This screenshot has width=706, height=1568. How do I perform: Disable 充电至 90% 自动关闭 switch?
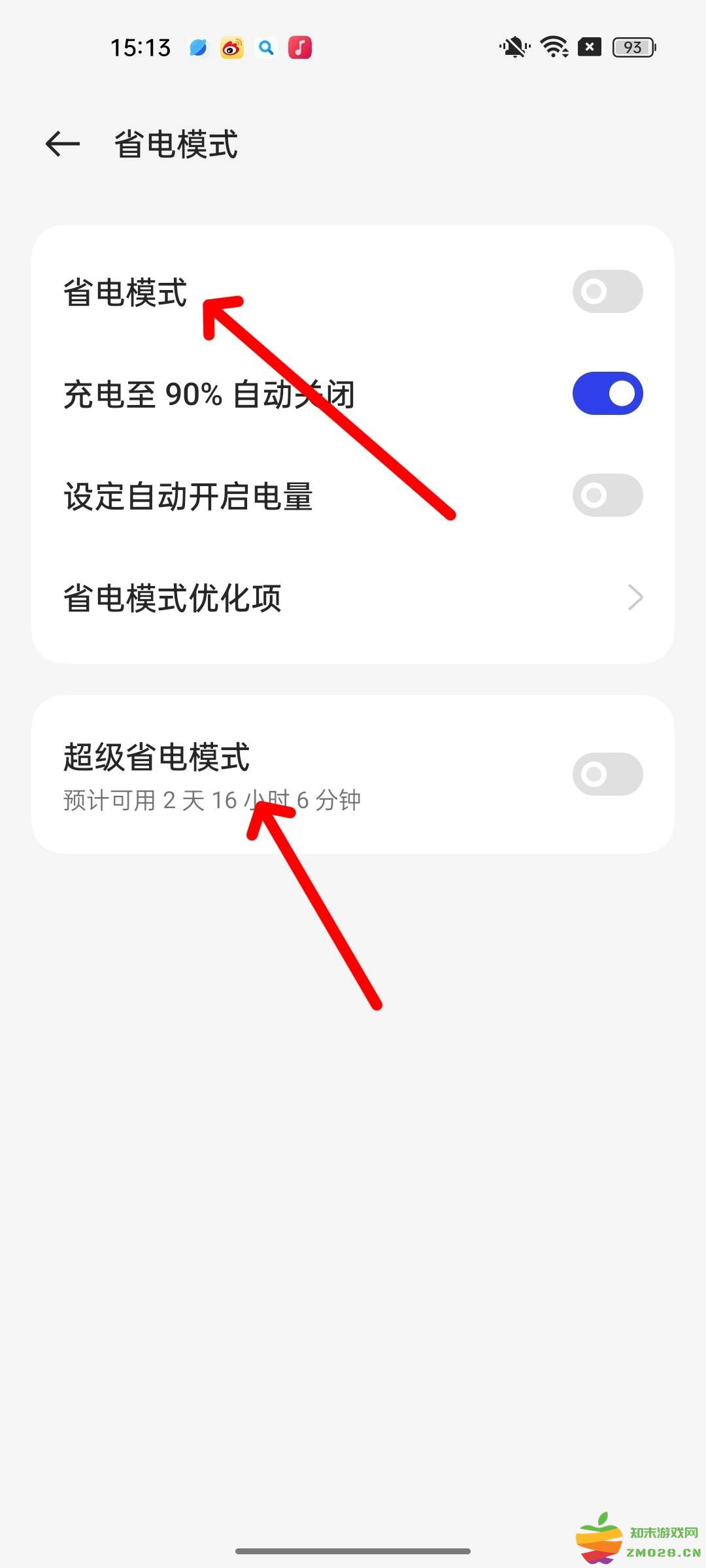(607, 392)
